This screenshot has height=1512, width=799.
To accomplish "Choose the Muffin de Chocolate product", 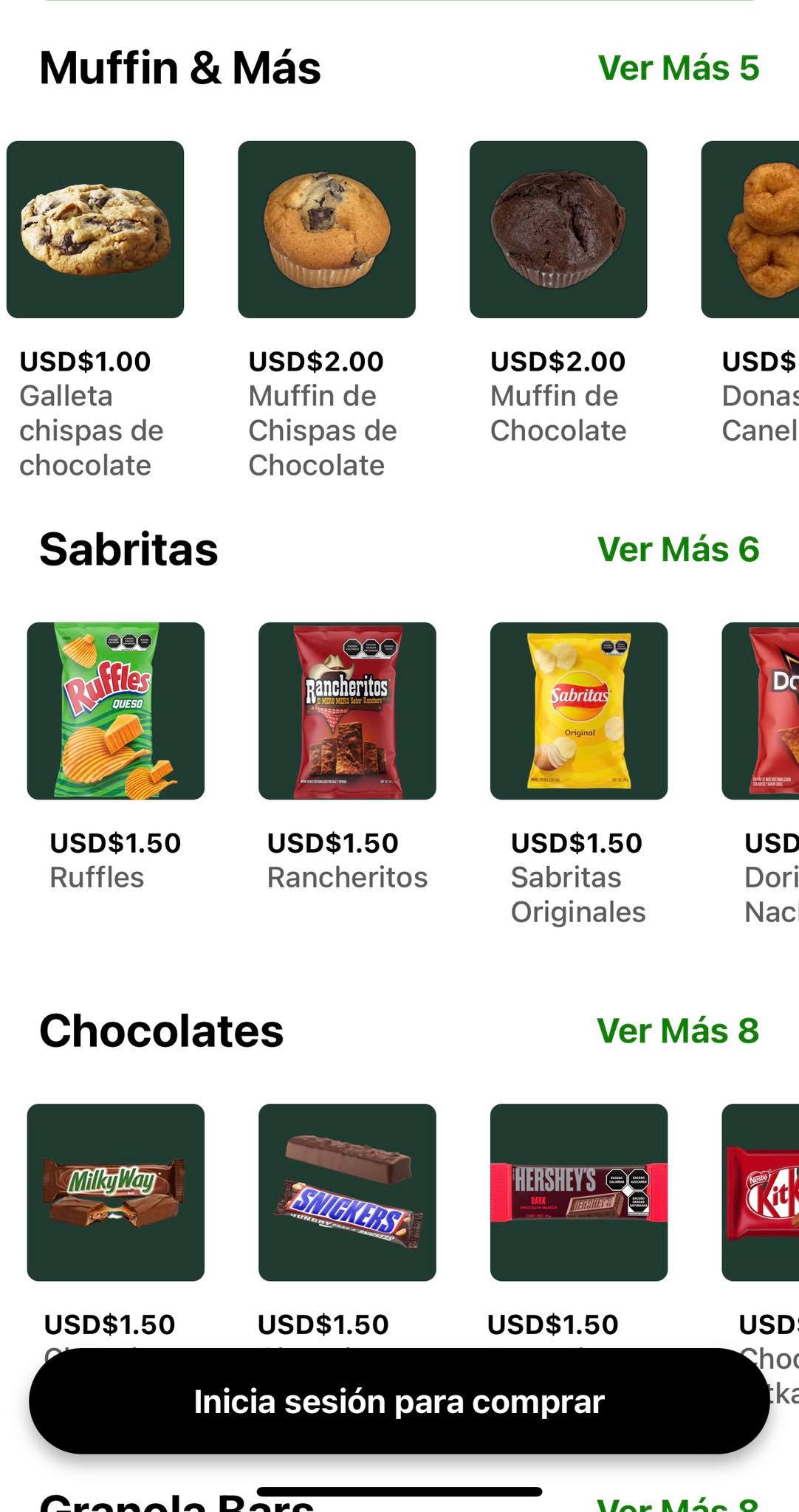I will (x=558, y=230).
